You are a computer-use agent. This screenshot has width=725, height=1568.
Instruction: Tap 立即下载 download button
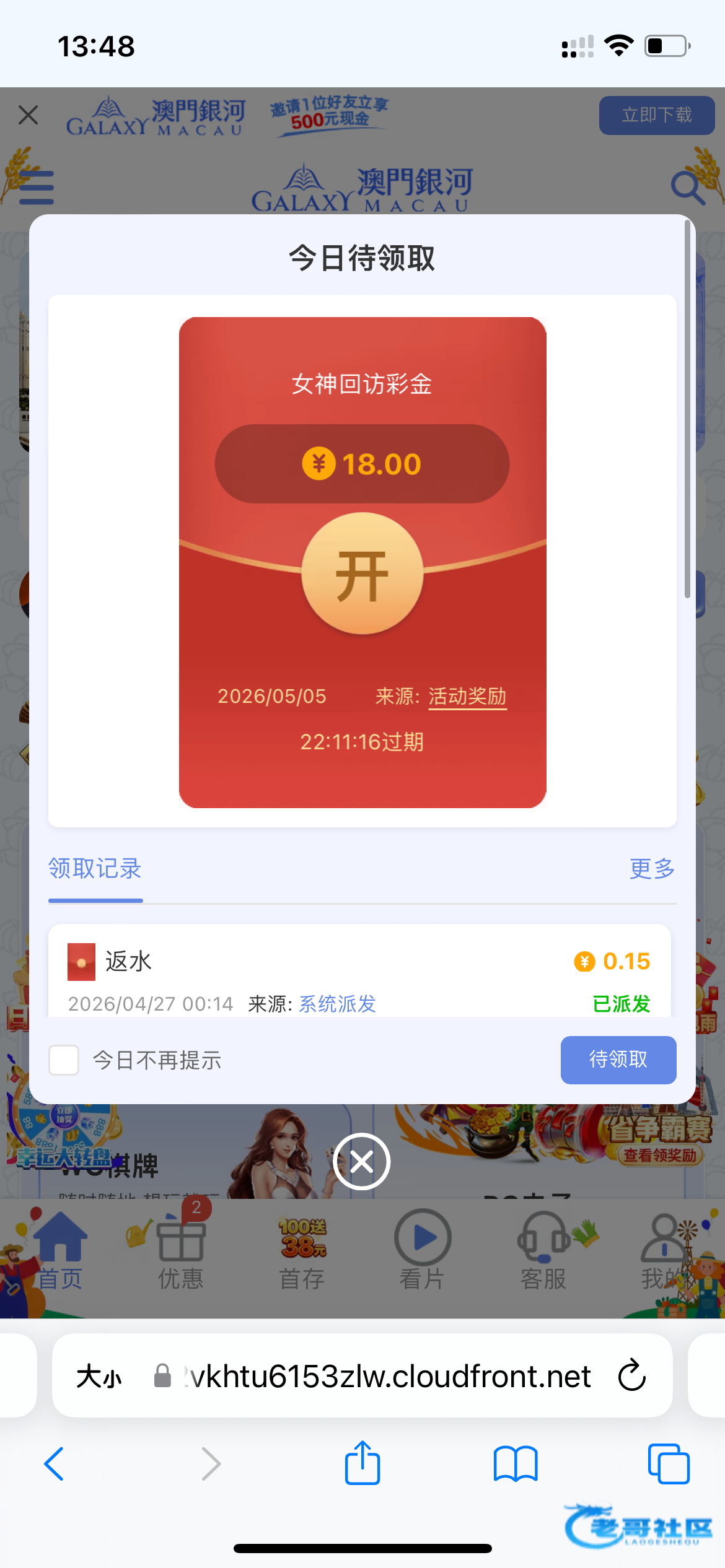[657, 115]
